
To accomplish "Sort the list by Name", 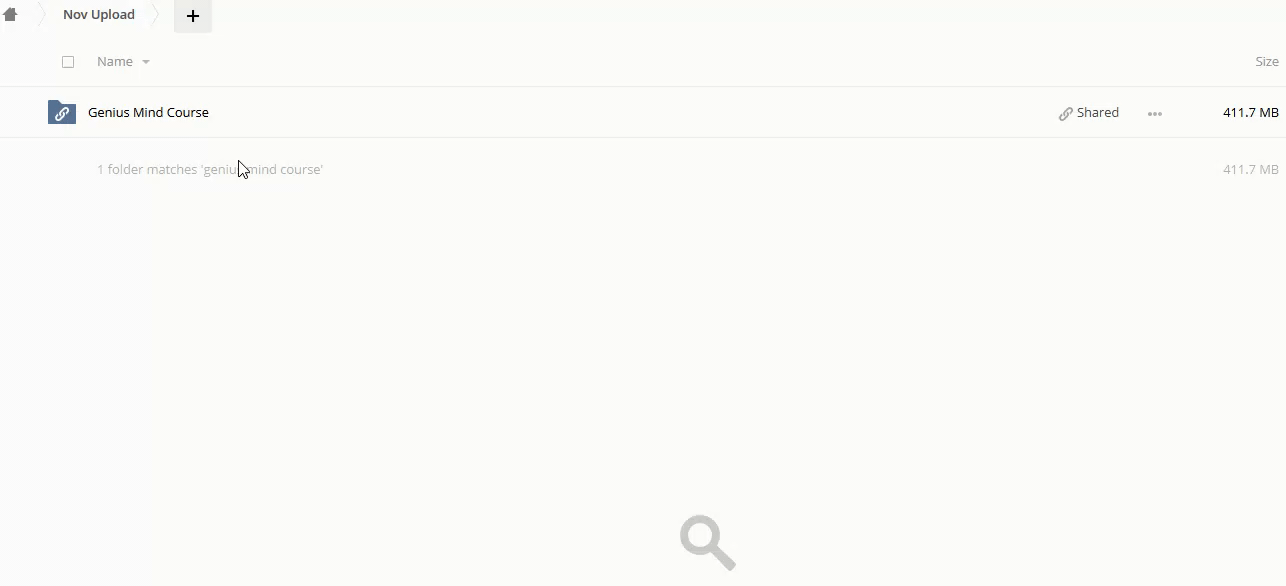I will pyautogui.click(x=115, y=62).
